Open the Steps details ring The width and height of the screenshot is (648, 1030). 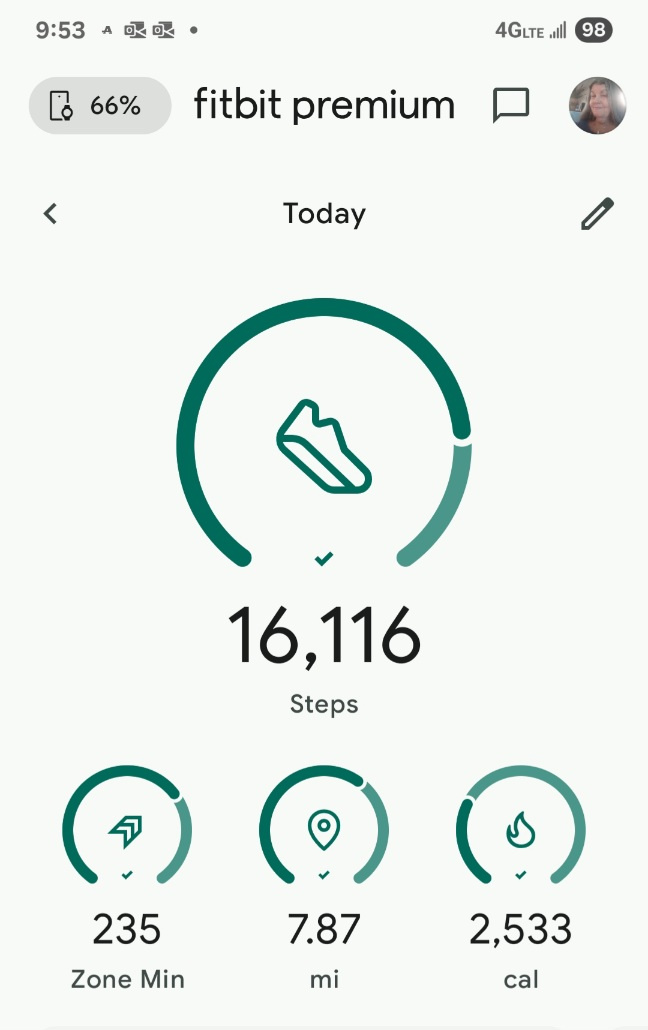[x=324, y=440]
